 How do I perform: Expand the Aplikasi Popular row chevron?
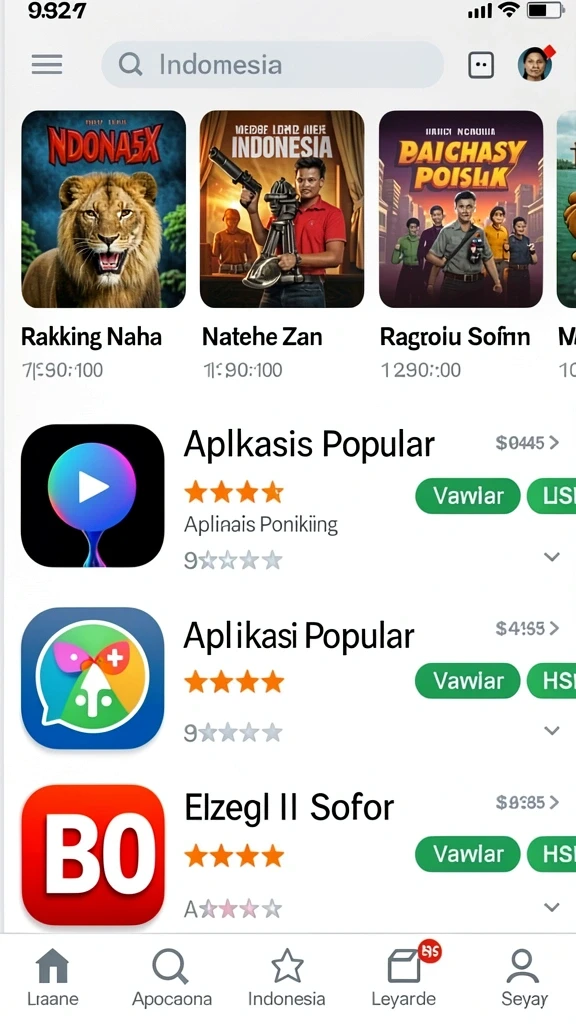click(x=552, y=731)
